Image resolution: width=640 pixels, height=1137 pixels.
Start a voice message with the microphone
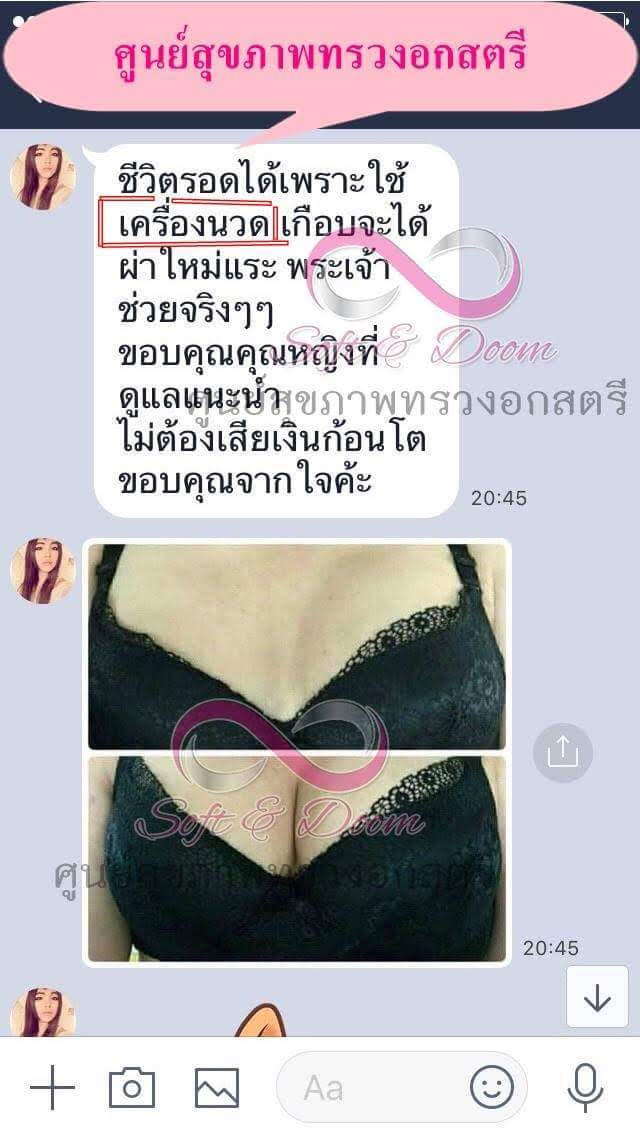(585, 1088)
